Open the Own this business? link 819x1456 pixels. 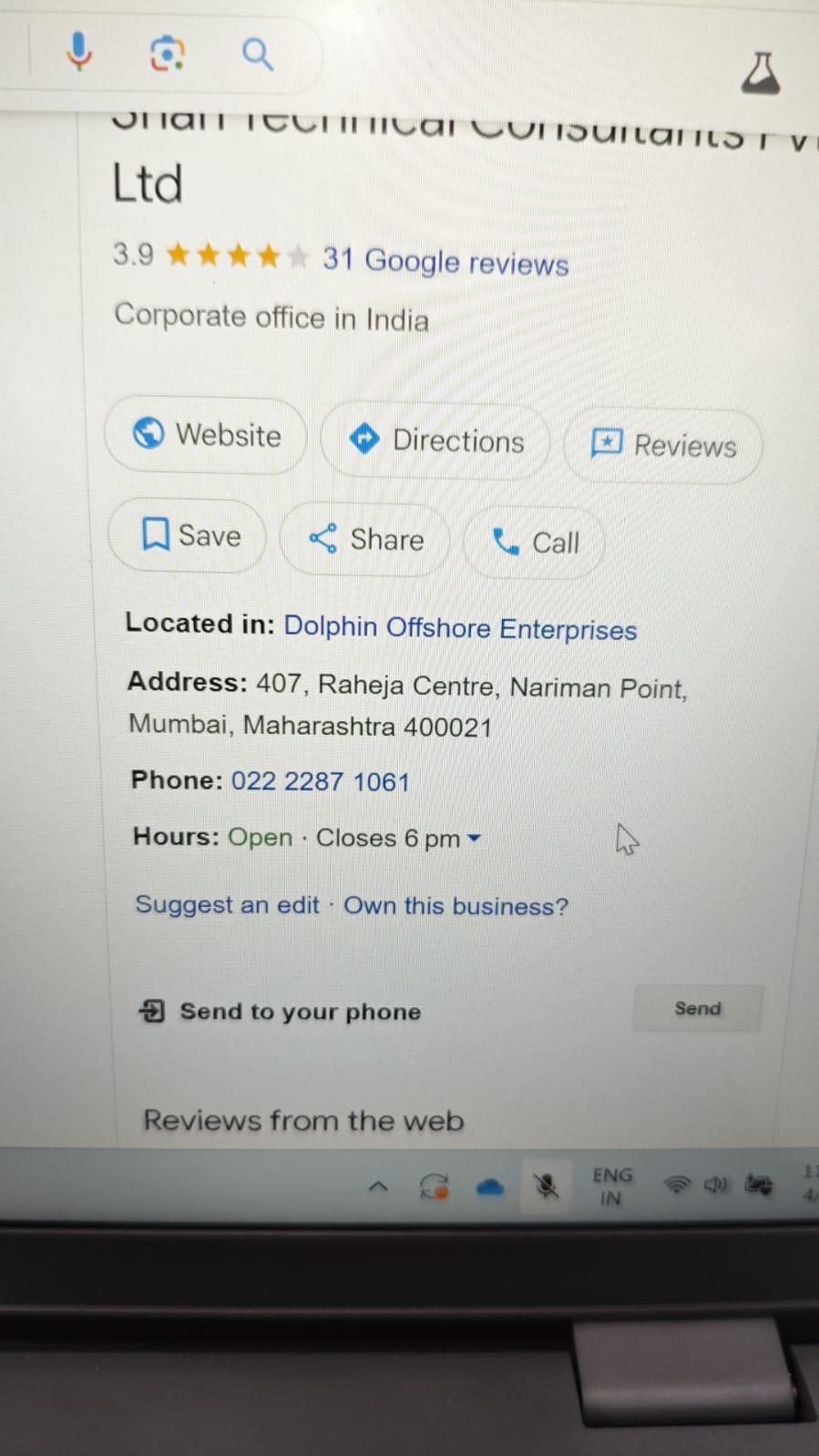[x=456, y=906]
